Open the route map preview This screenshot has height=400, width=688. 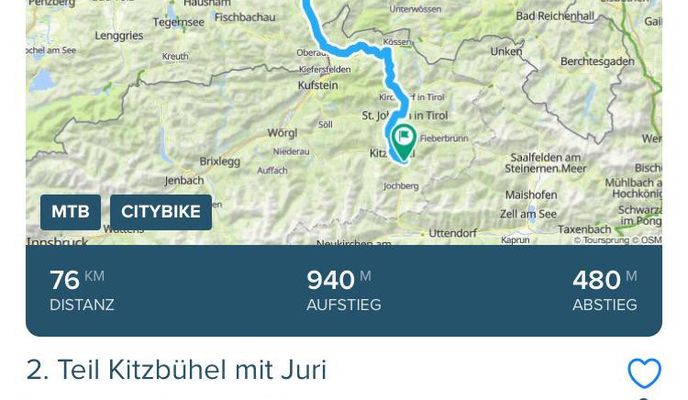(344, 122)
